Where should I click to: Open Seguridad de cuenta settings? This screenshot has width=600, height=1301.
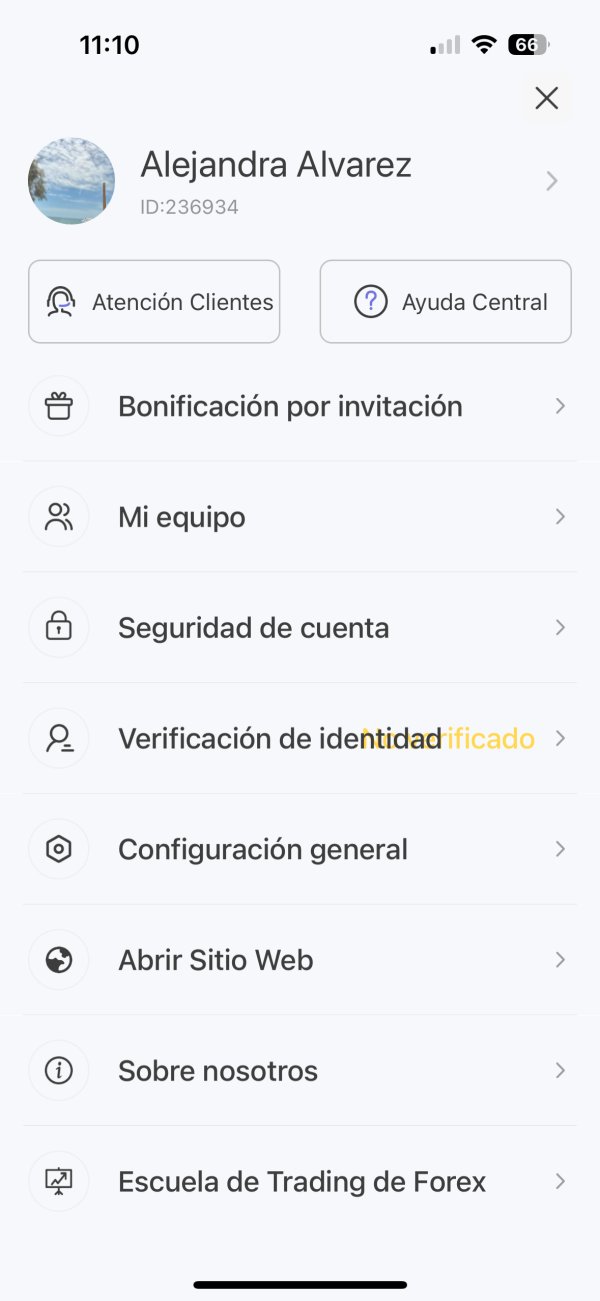coord(300,628)
